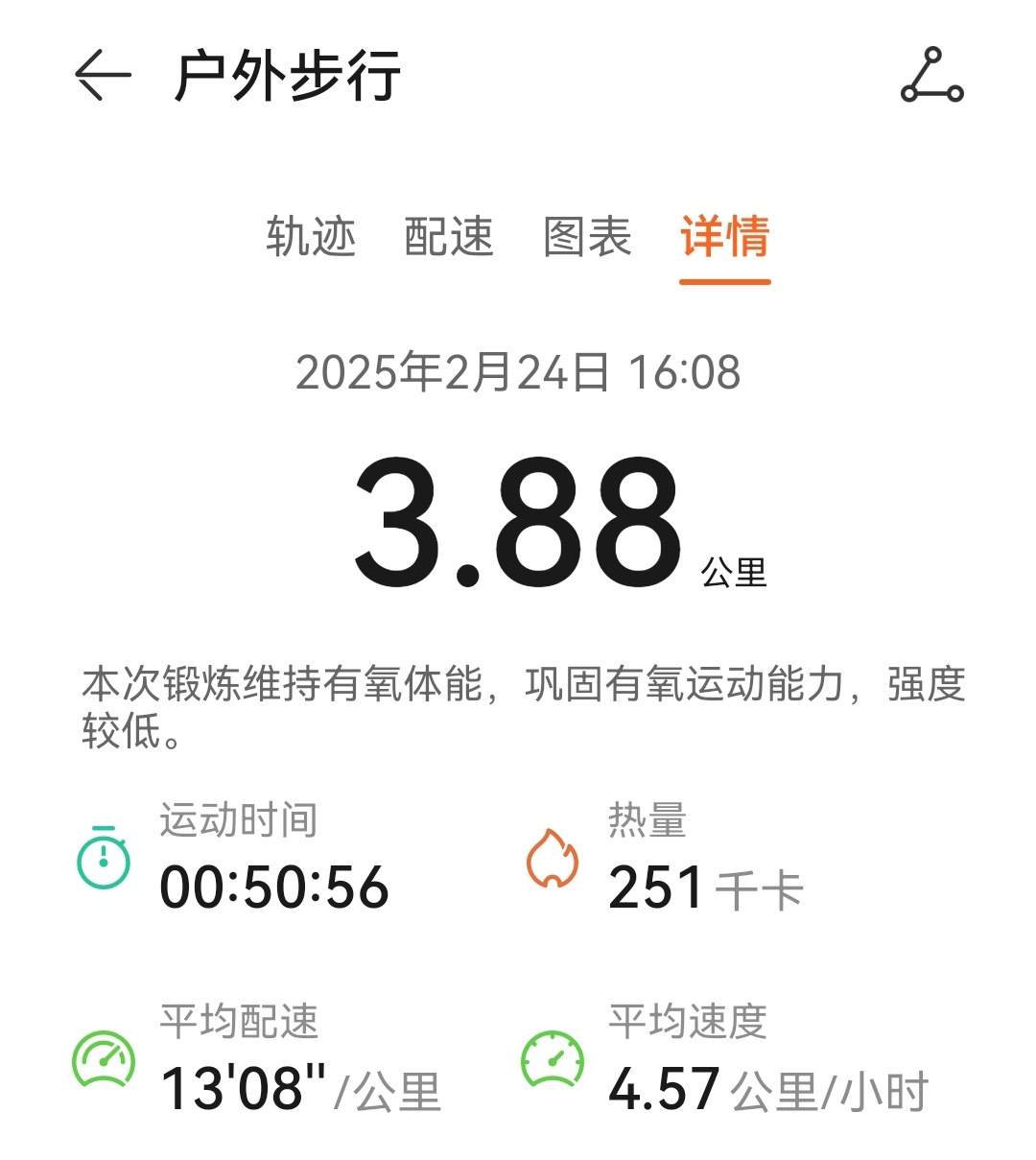
Task: Select the 详情 tab
Action: pyautogui.click(x=725, y=236)
